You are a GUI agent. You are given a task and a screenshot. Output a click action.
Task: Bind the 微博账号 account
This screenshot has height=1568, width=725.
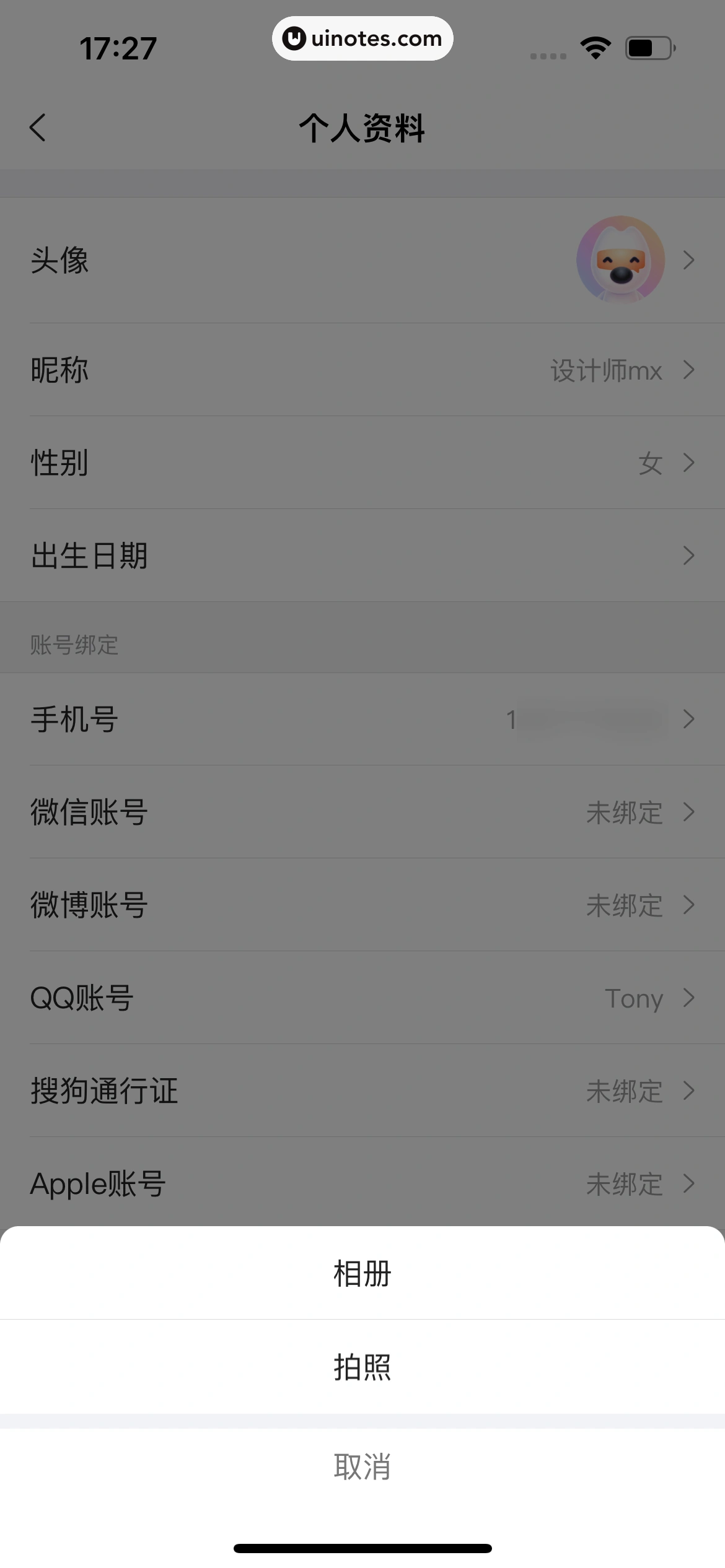coord(362,905)
